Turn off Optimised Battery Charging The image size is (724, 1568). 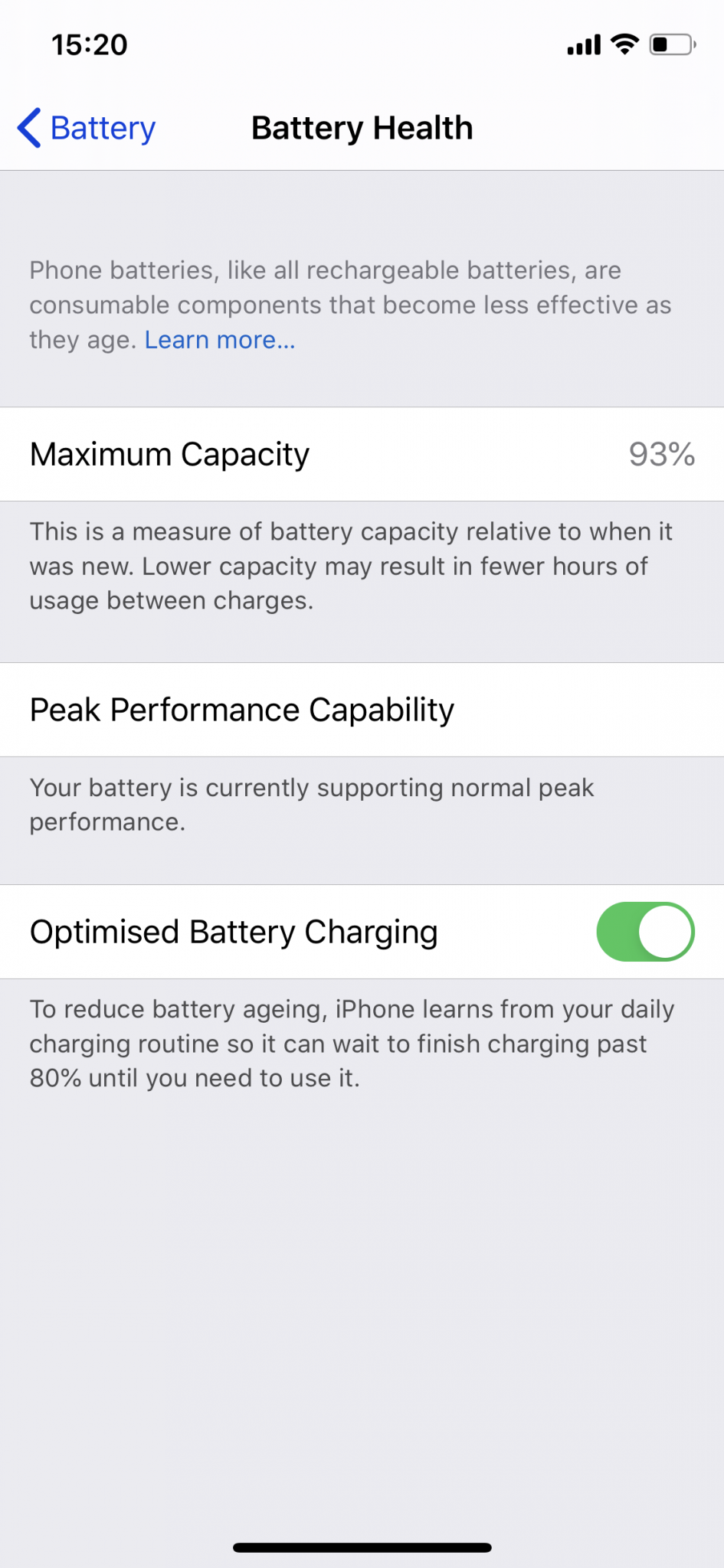click(645, 932)
